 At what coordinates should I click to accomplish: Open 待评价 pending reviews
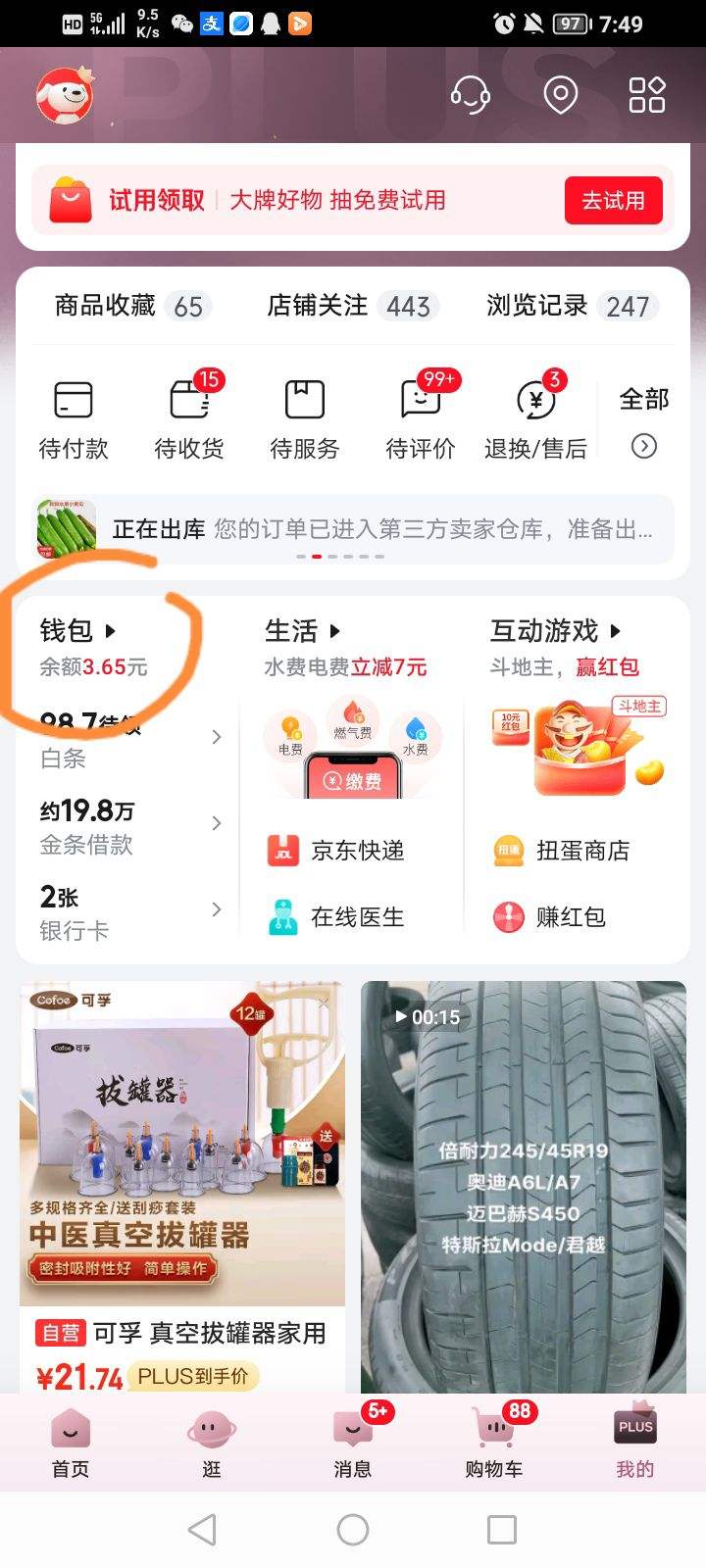click(x=420, y=416)
